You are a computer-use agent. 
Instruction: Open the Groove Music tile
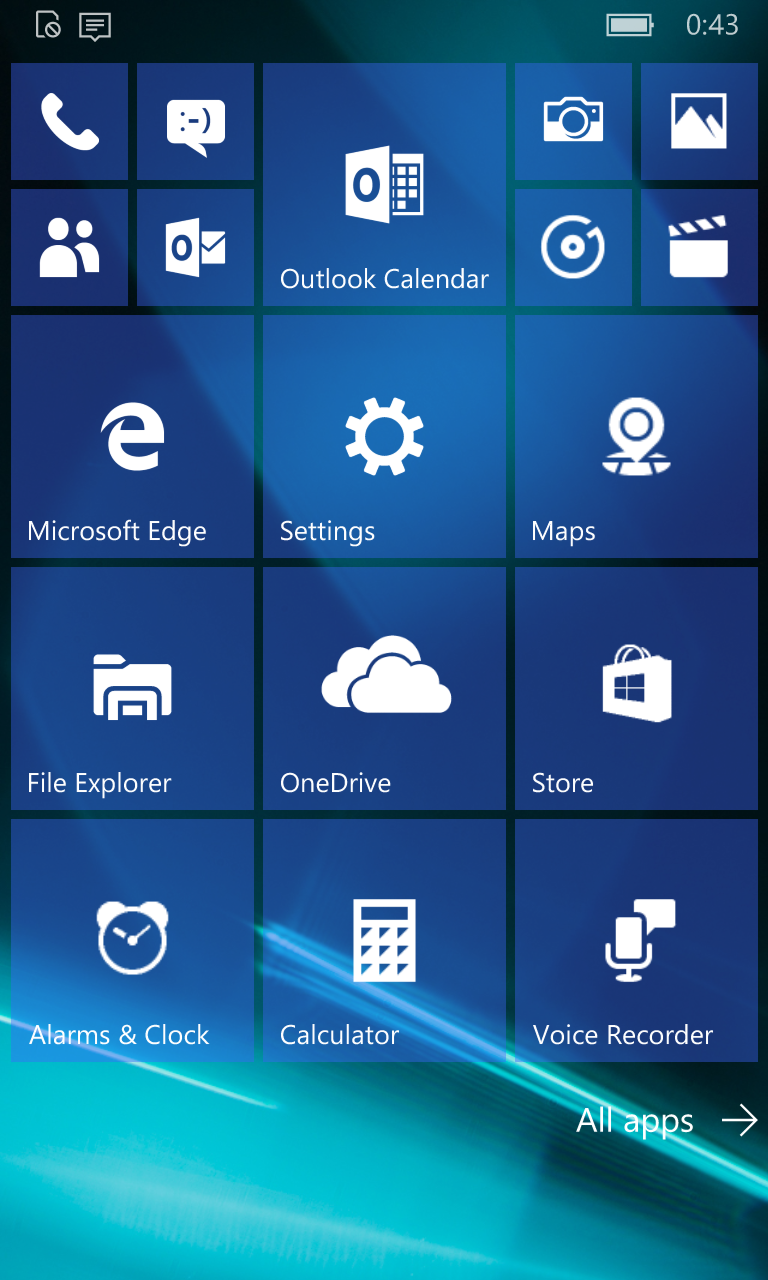[573, 247]
